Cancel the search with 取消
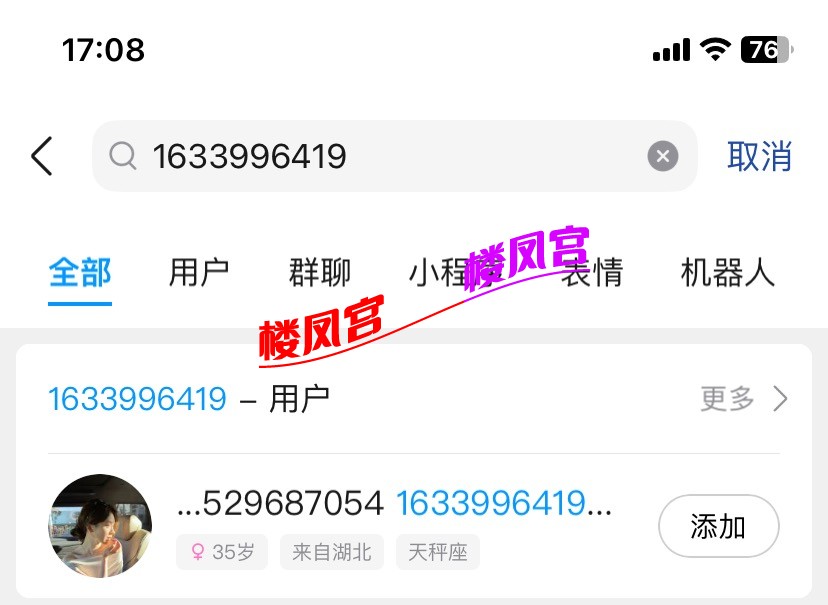Image resolution: width=828 pixels, height=605 pixels. [759, 157]
